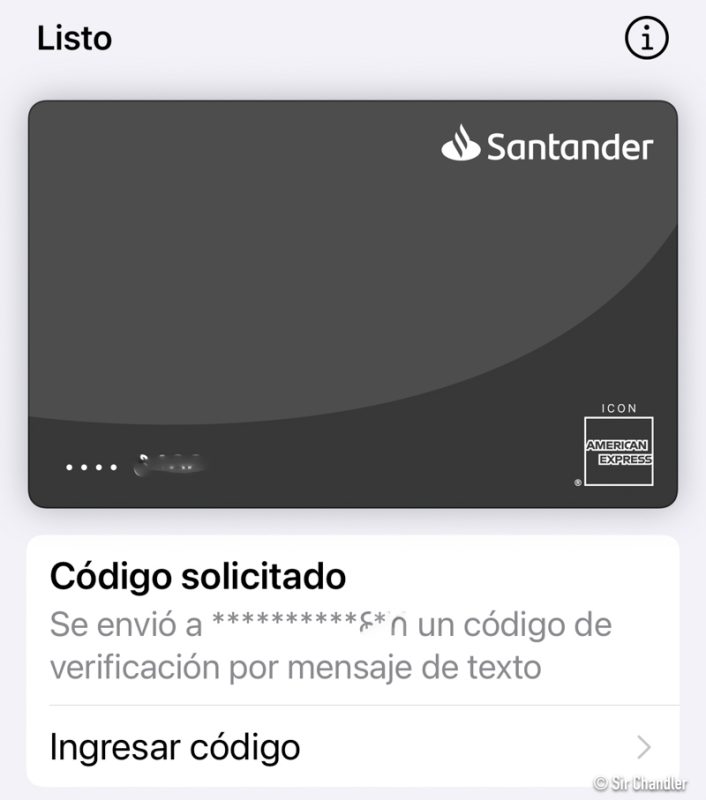Select Ingresar código row

coord(352,746)
